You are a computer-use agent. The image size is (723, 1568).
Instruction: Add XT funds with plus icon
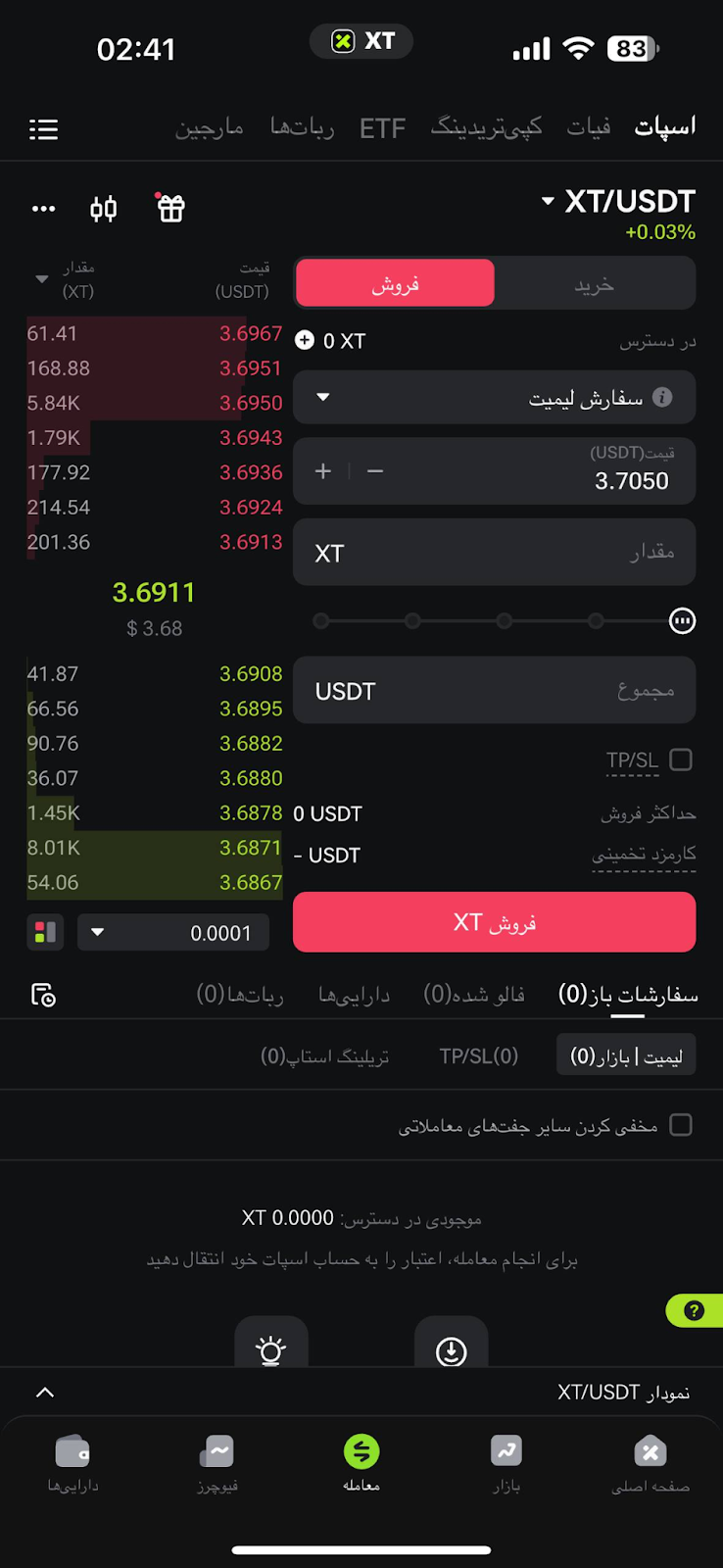pyautogui.click(x=305, y=340)
